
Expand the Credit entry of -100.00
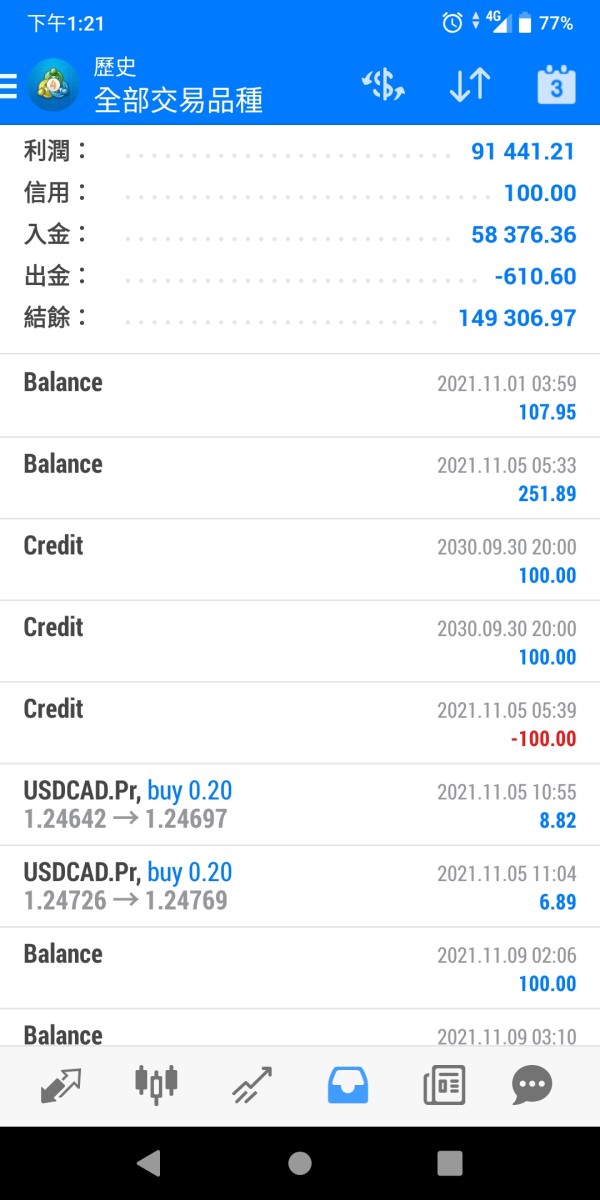click(x=300, y=723)
